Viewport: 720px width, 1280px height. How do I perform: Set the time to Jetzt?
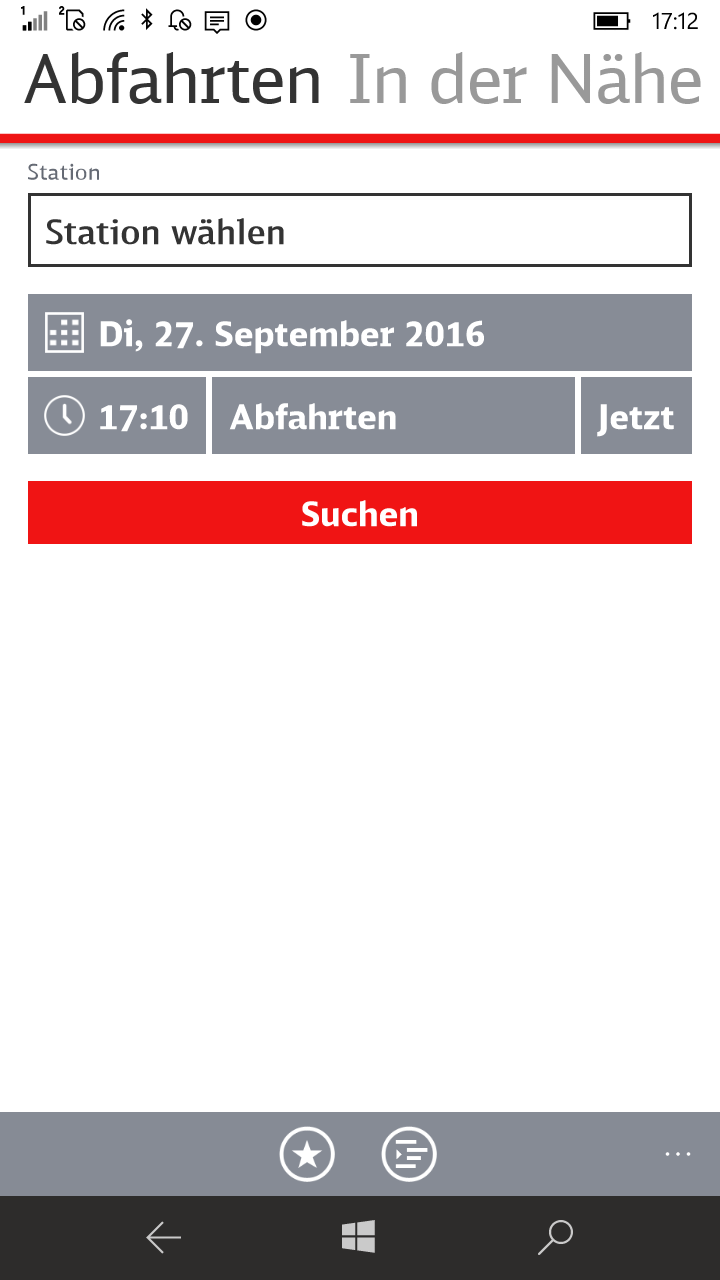point(636,416)
